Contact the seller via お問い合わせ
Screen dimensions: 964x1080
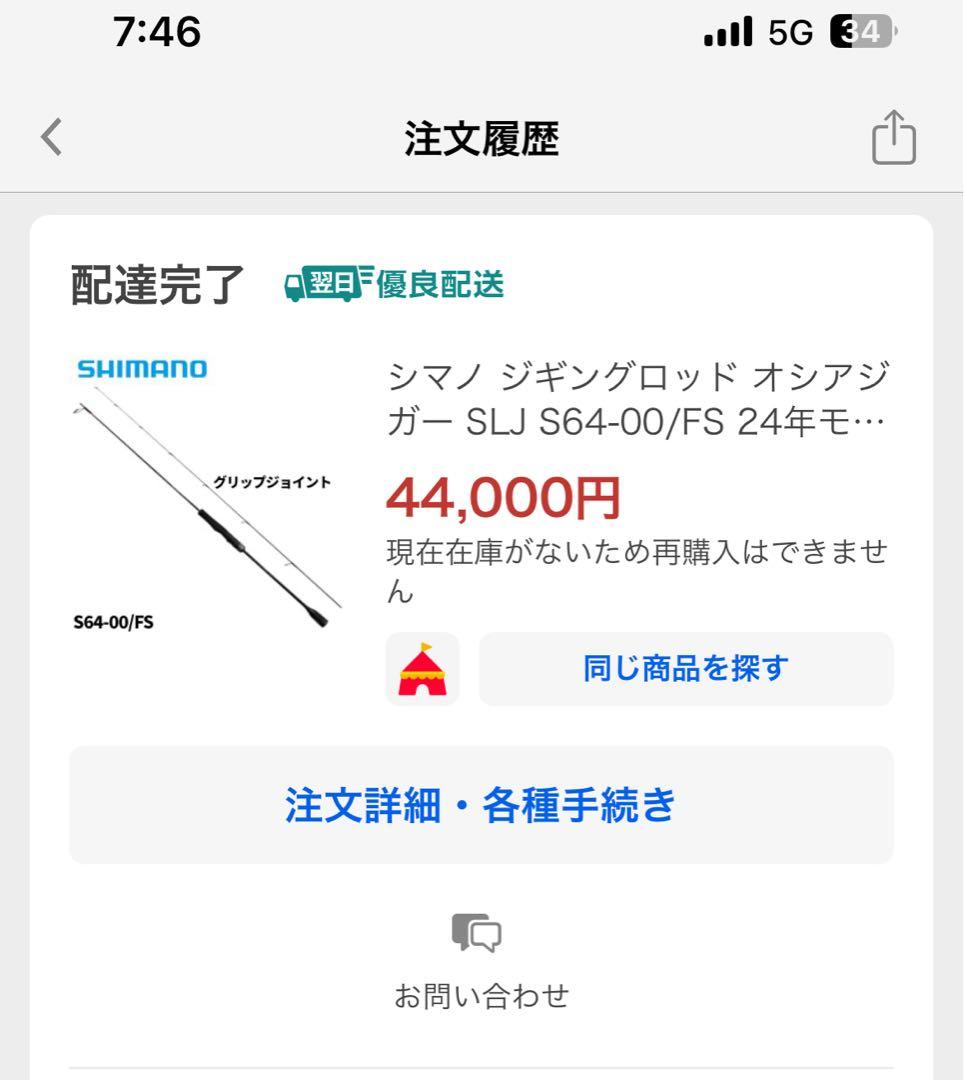point(481,960)
